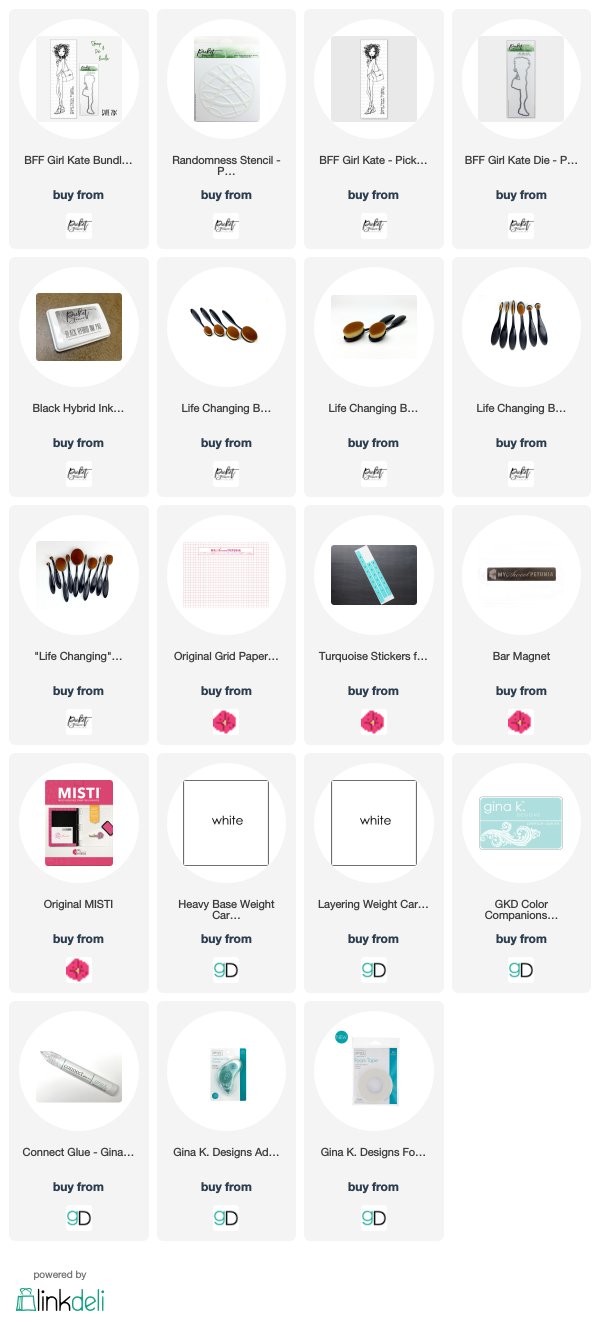
Task: Select the Heavy Base Weight cardstock item
Action: point(226,873)
